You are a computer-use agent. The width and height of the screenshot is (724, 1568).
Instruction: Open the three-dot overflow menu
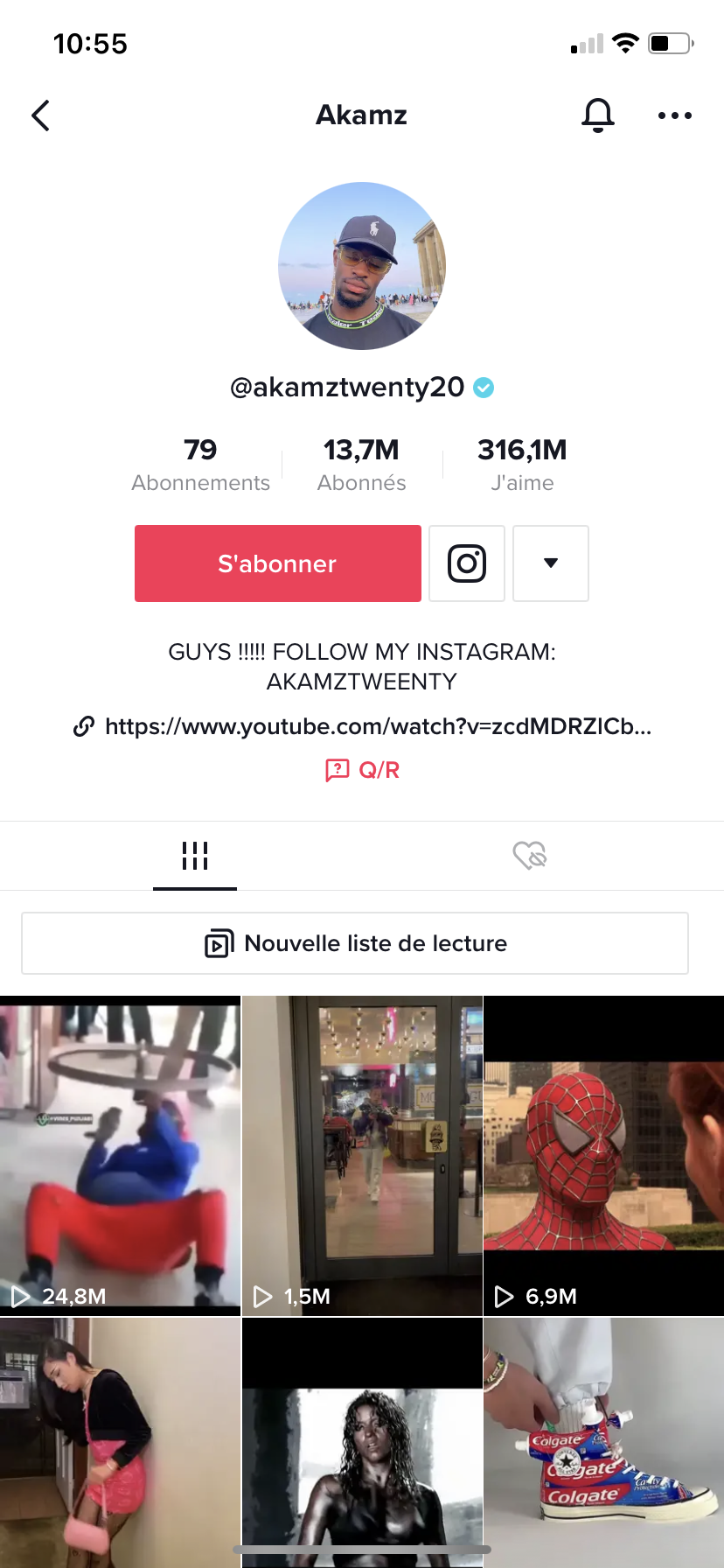pyautogui.click(x=675, y=115)
